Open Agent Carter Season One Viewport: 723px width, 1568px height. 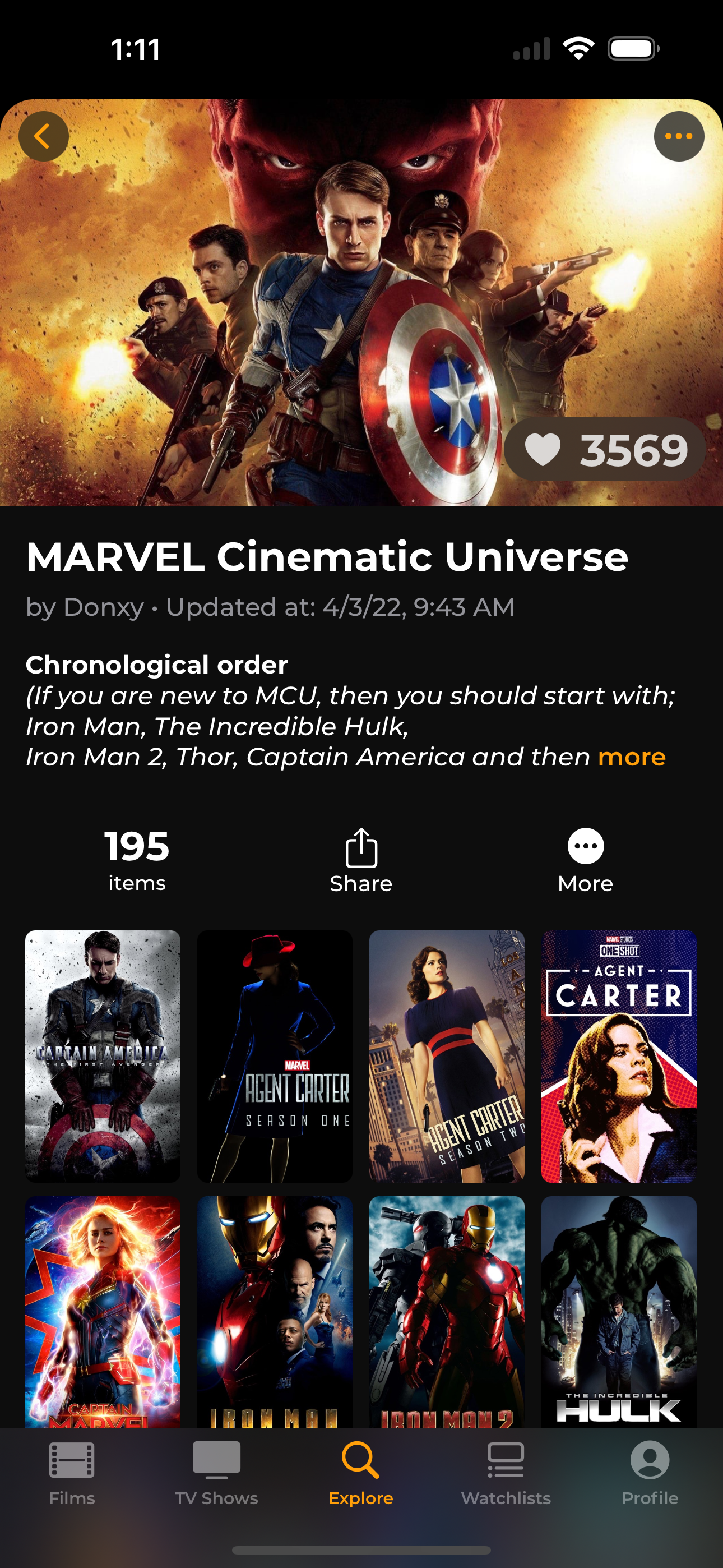[x=275, y=1056]
